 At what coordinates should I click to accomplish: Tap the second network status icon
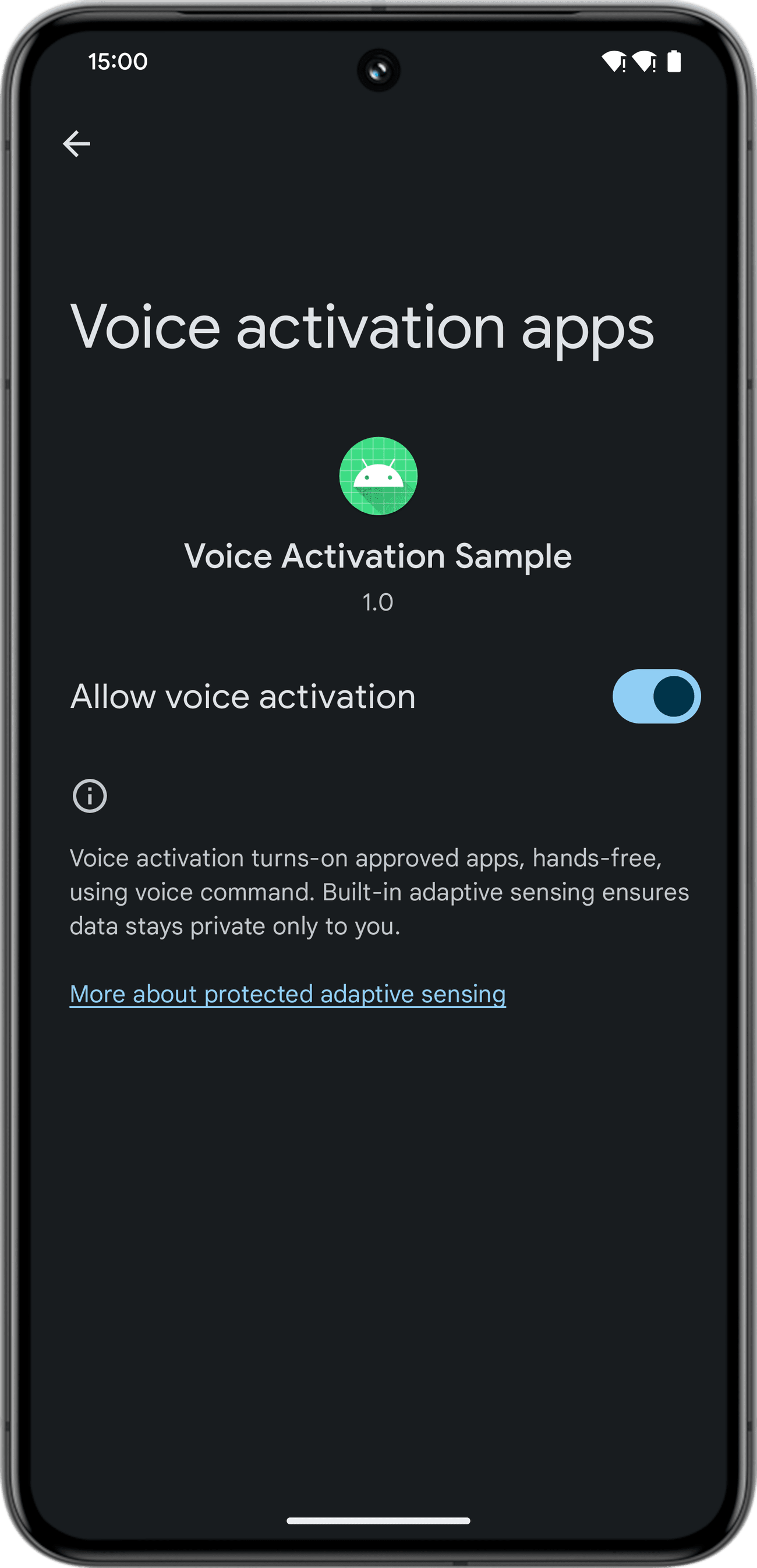tap(645, 61)
